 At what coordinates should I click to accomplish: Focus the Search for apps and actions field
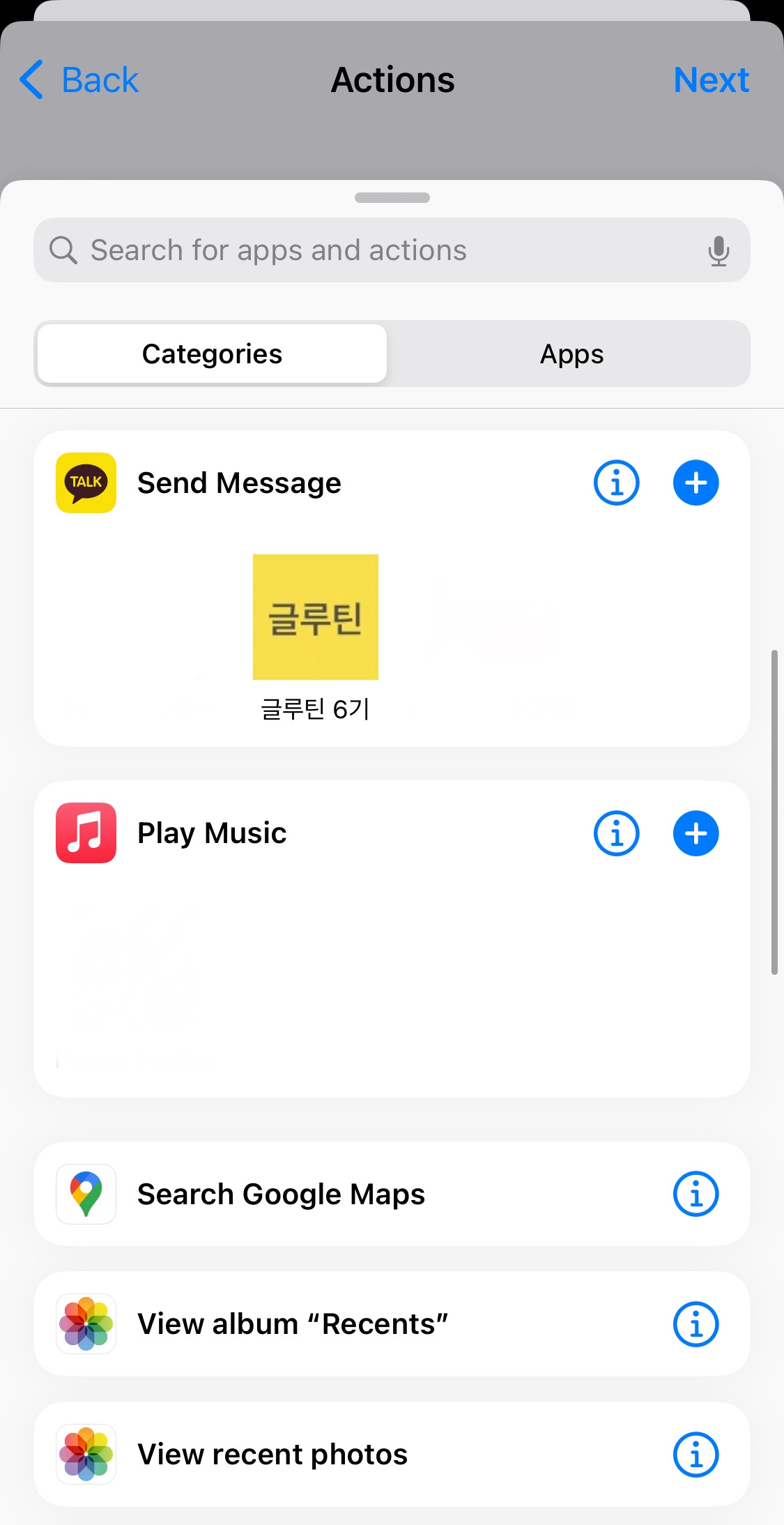click(x=392, y=250)
